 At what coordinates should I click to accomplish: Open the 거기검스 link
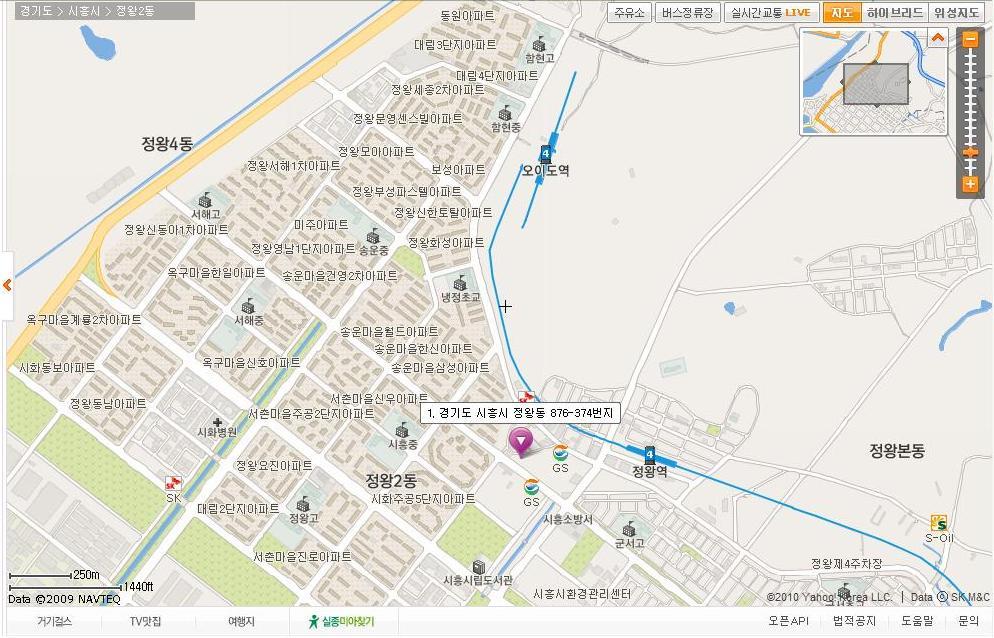pyautogui.click(x=55, y=621)
